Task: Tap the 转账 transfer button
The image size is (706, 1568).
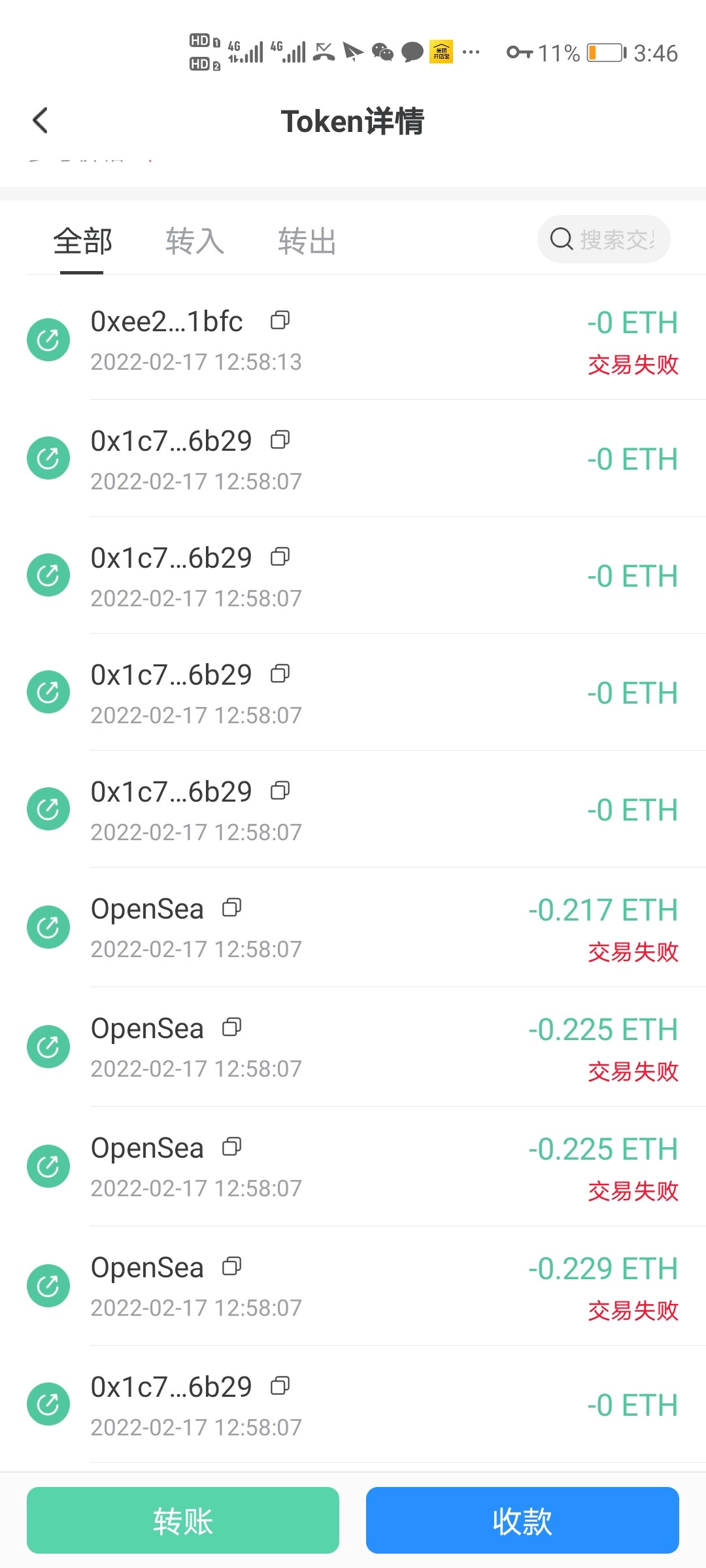Action: coord(183,1520)
